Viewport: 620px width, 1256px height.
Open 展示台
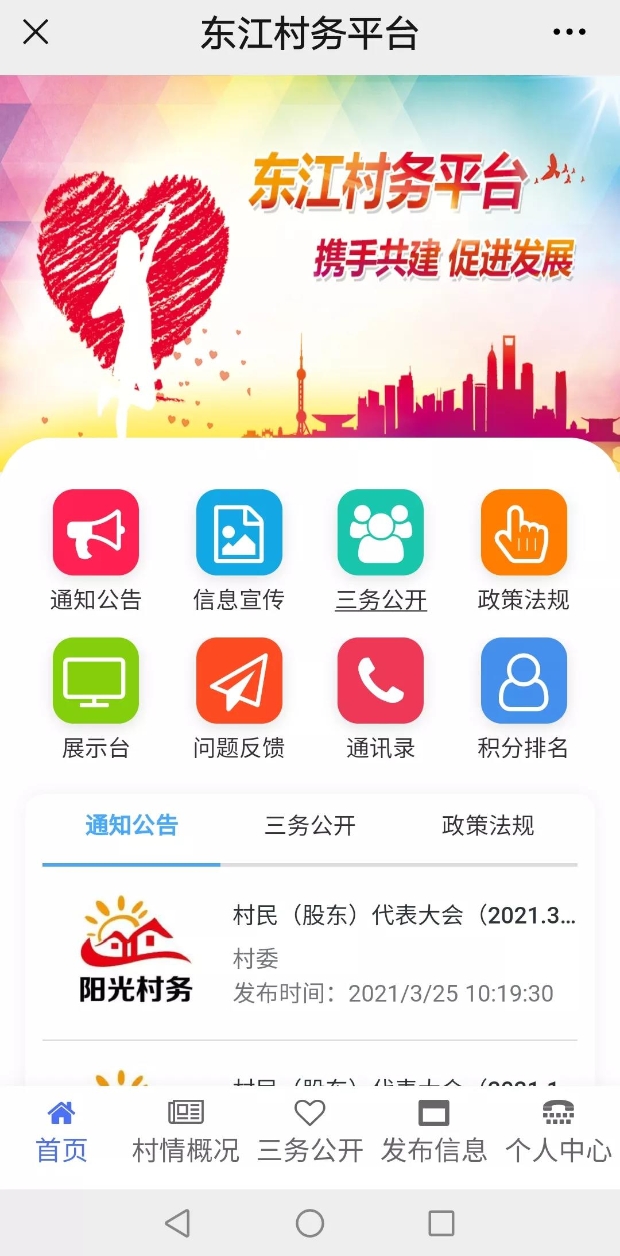pyautogui.click(x=96, y=699)
